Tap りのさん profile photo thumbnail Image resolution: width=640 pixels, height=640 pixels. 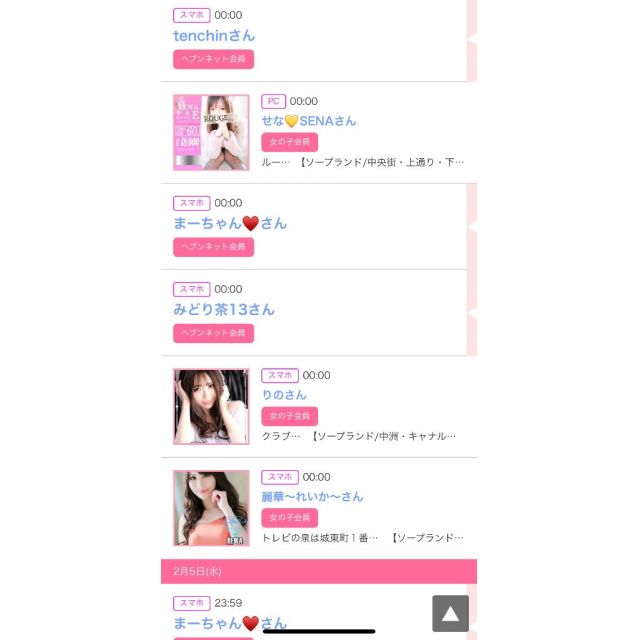(x=211, y=406)
